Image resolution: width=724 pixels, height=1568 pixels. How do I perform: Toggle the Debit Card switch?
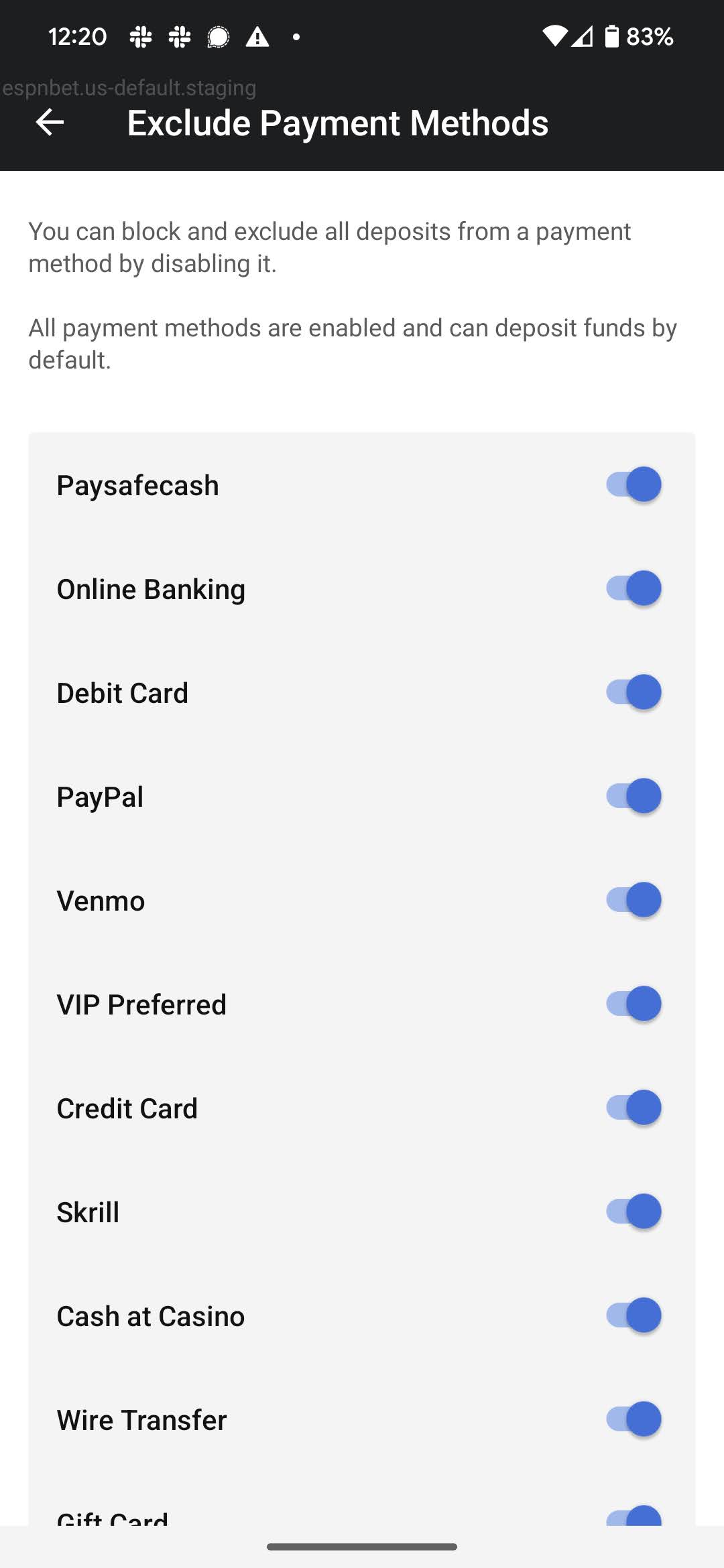point(633,692)
